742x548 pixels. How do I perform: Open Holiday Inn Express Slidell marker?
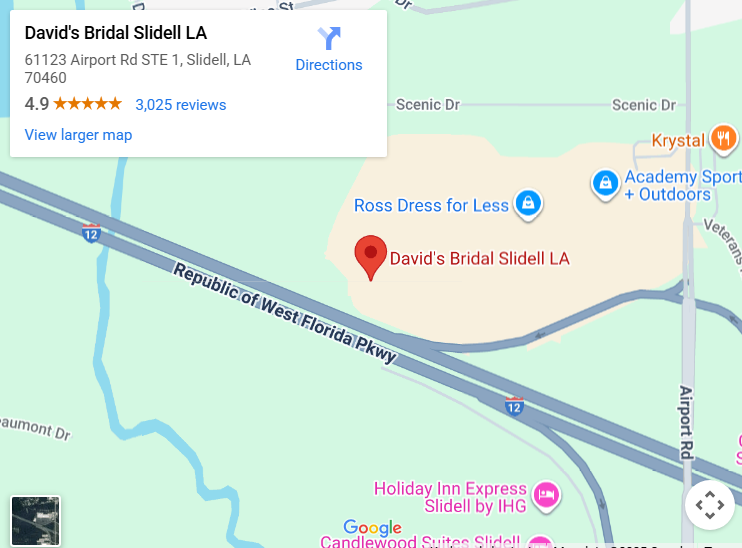tap(546, 493)
